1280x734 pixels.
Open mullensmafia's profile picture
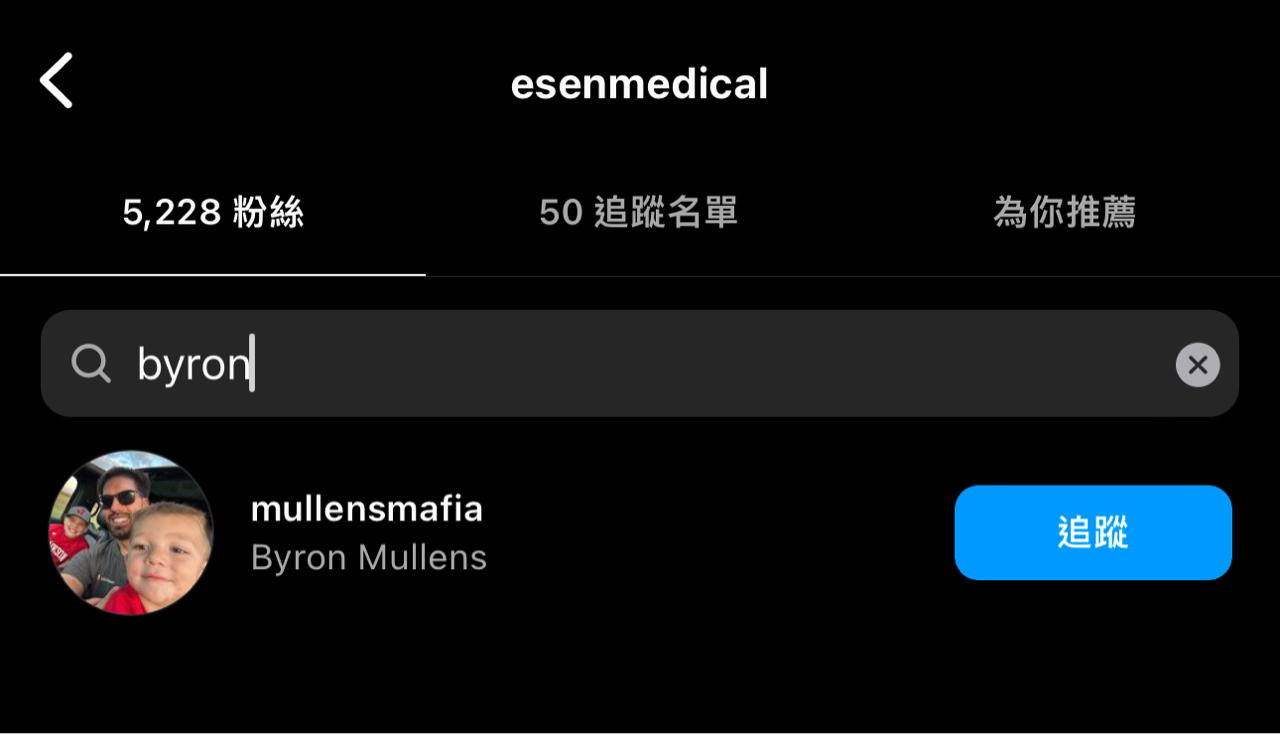tap(131, 533)
